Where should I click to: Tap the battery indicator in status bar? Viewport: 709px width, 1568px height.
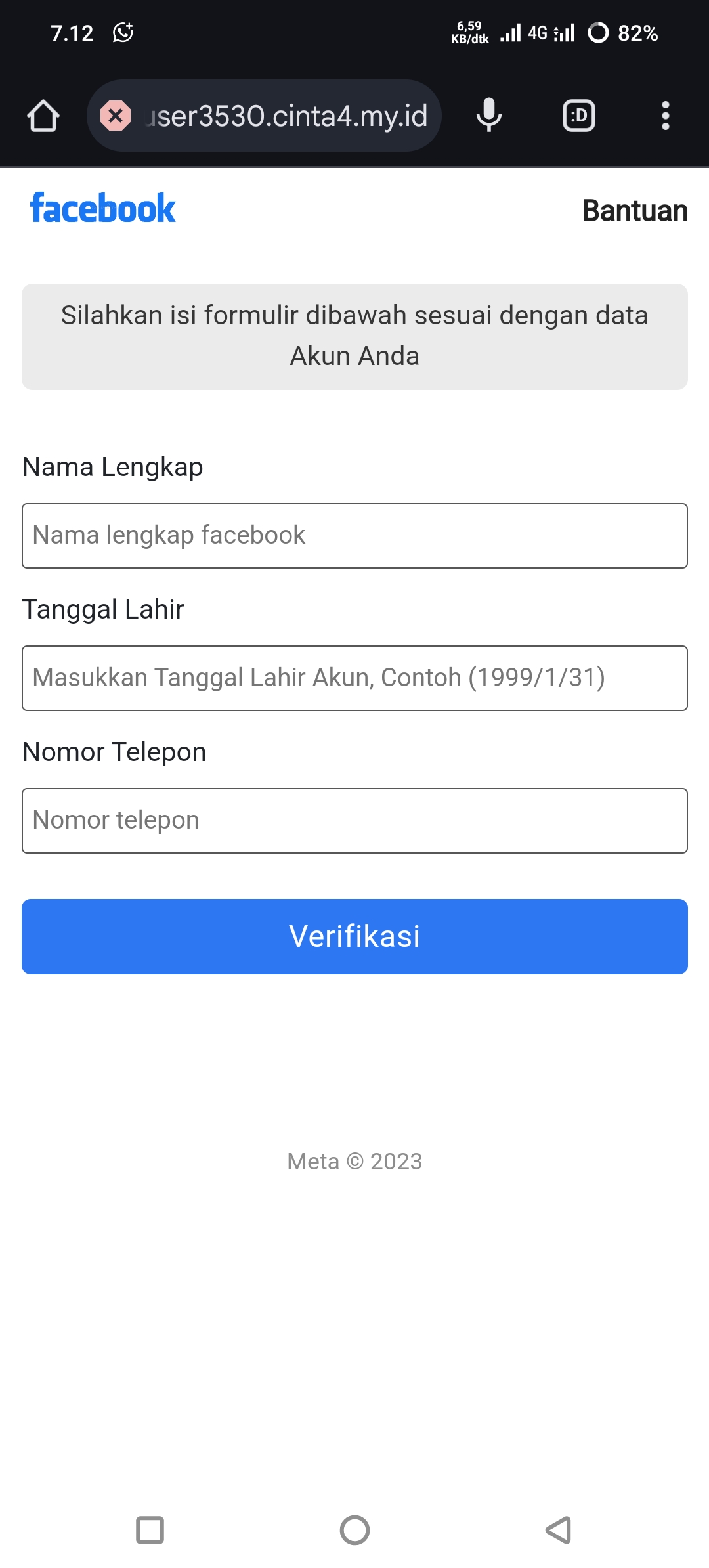coord(624,32)
